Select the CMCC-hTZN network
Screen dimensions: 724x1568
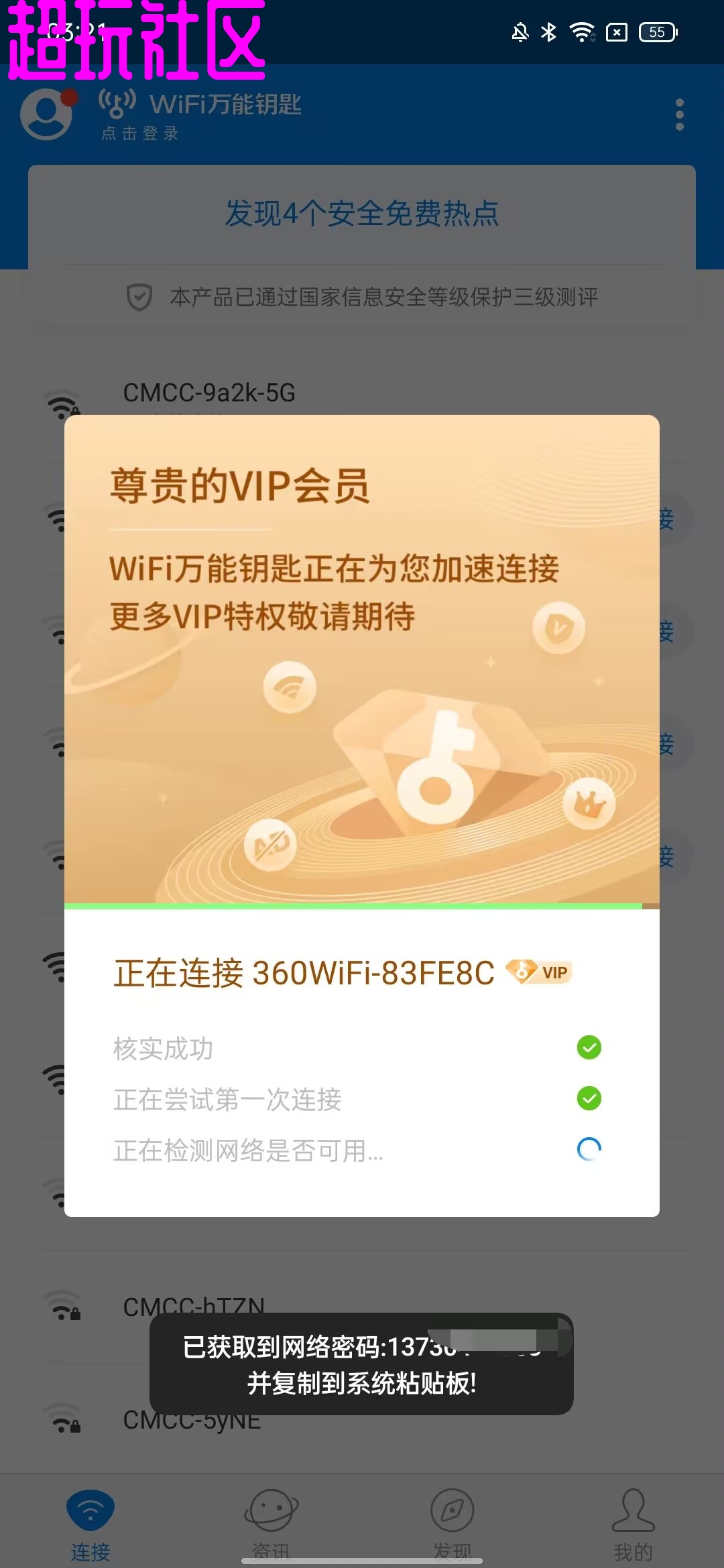pos(362,1306)
